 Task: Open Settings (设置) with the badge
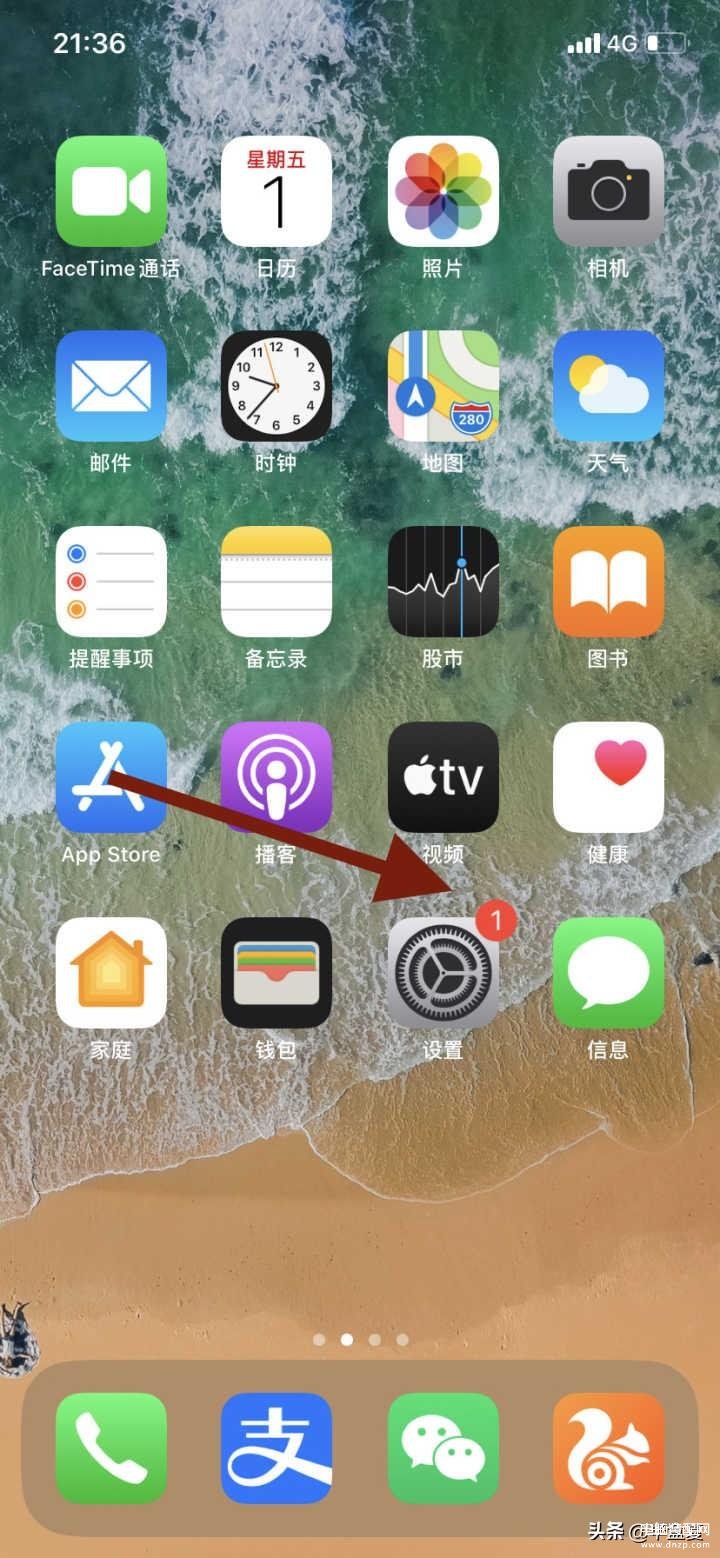(443, 973)
